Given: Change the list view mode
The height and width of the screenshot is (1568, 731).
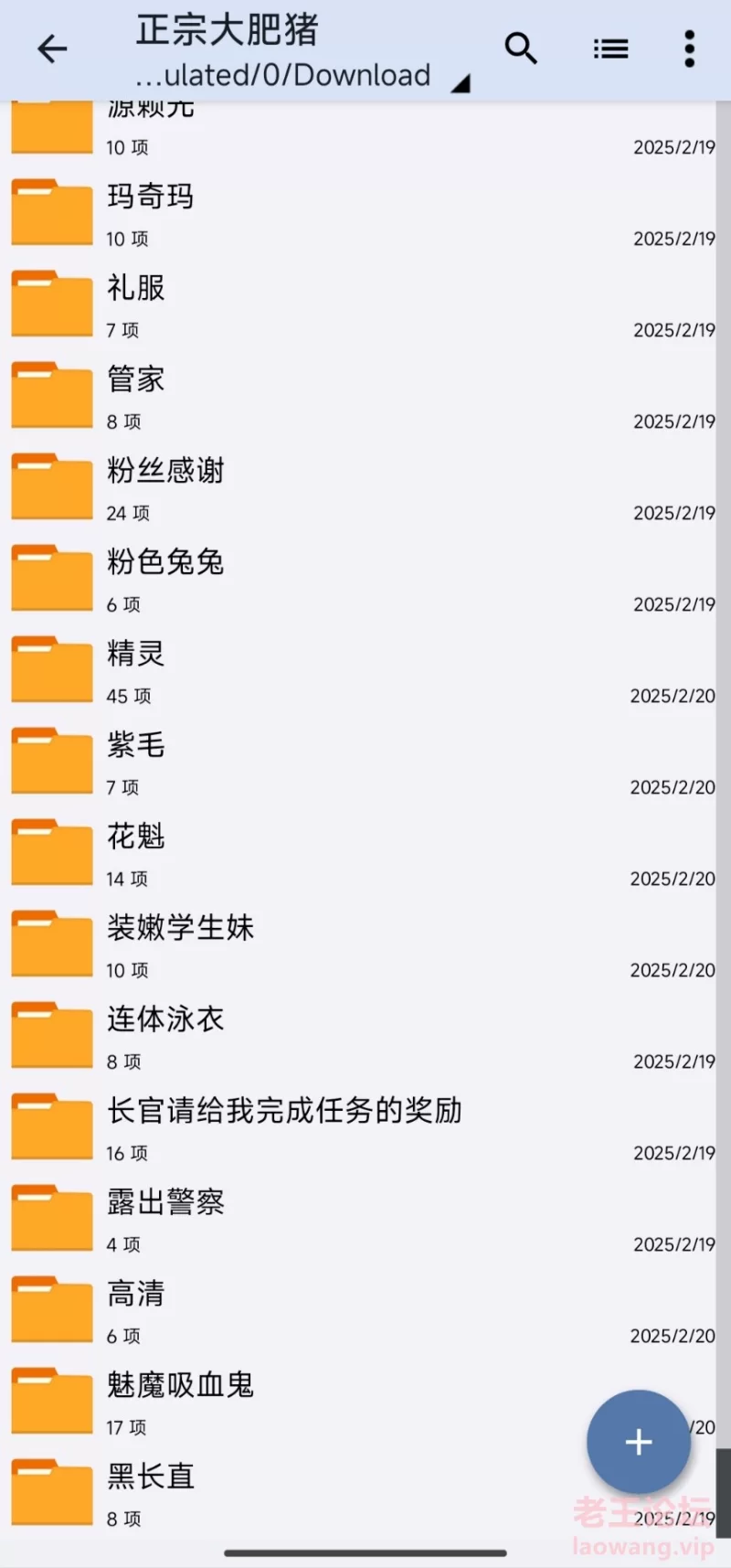Looking at the screenshot, I should click(x=610, y=48).
